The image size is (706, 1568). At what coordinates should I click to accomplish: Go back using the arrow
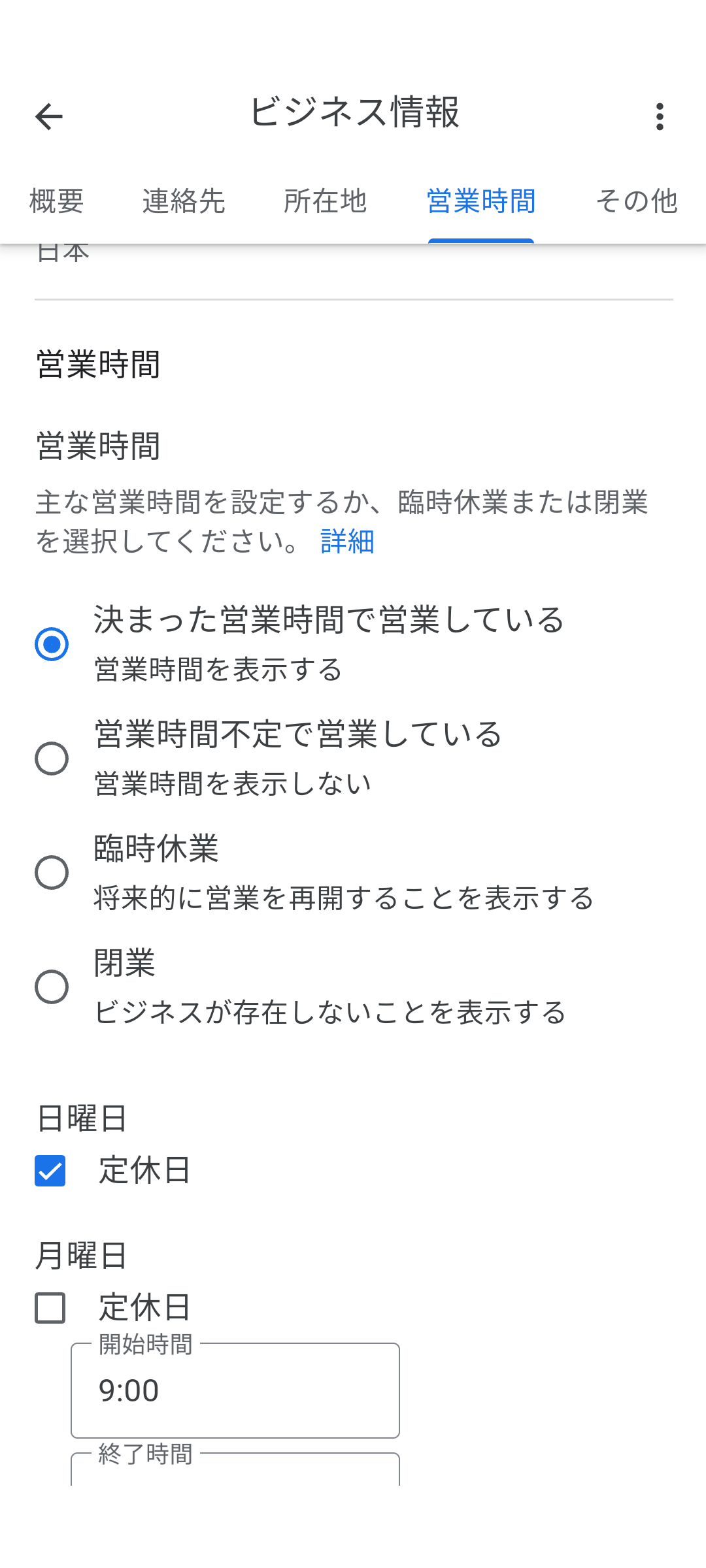point(49,117)
